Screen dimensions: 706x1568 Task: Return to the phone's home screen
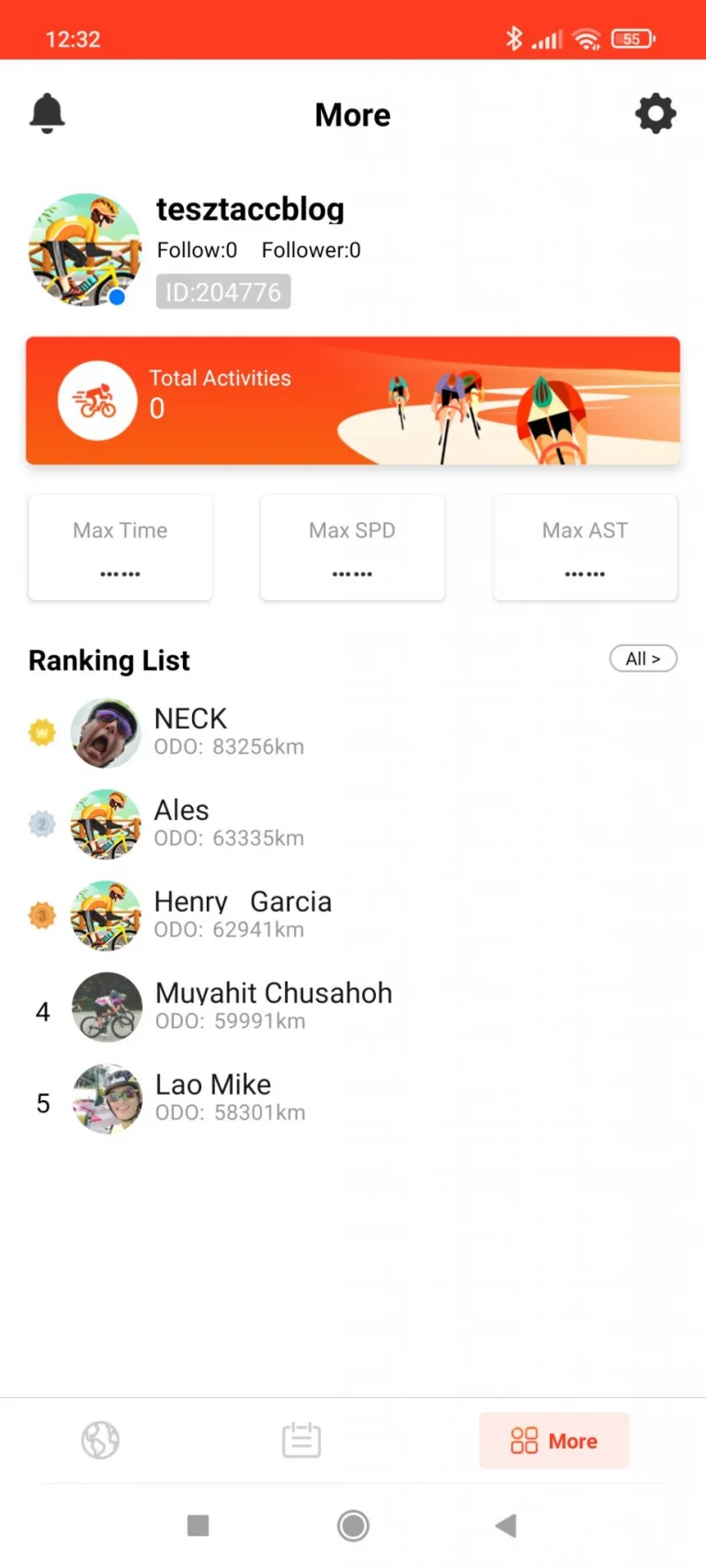coord(353,1526)
